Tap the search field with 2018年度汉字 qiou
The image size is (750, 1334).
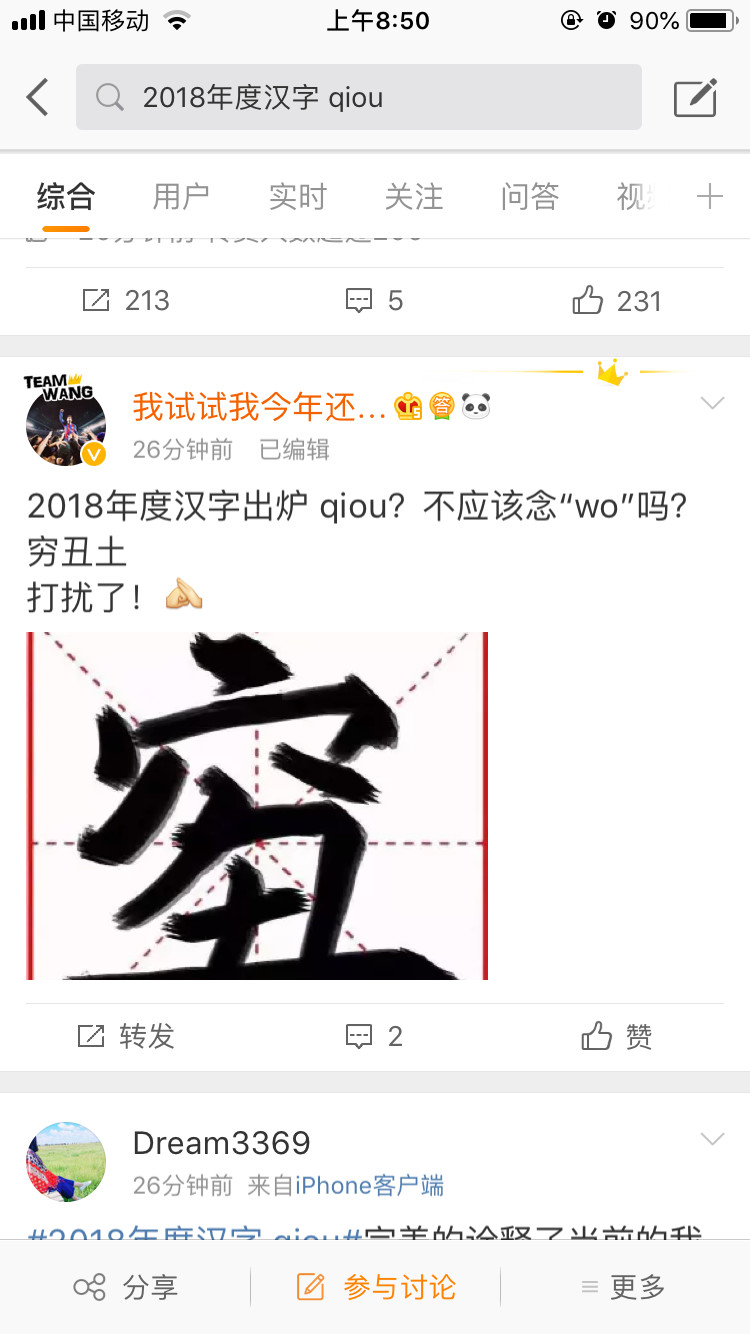coord(358,97)
